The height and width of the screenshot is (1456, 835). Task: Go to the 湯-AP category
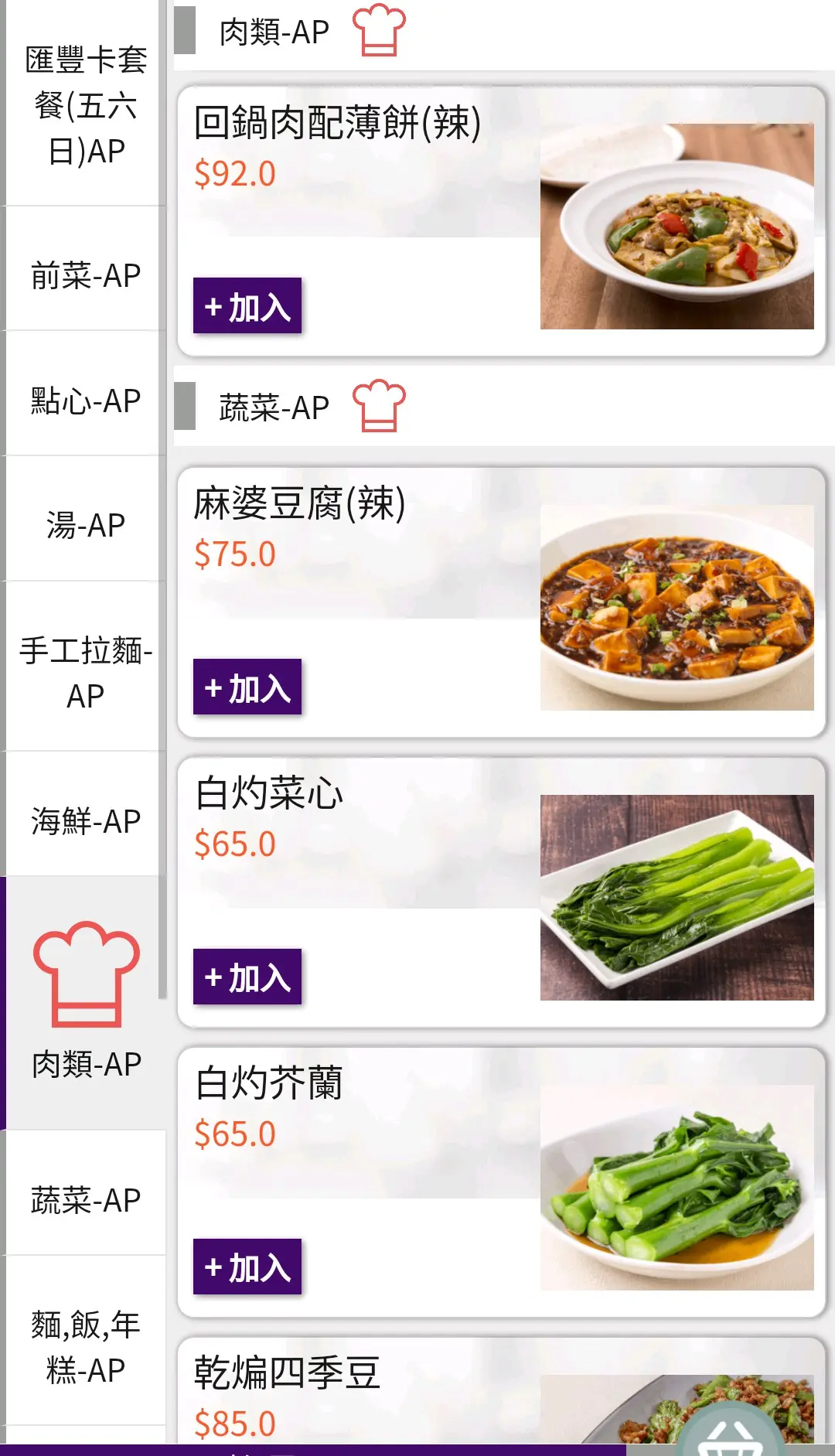[x=85, y=526]
